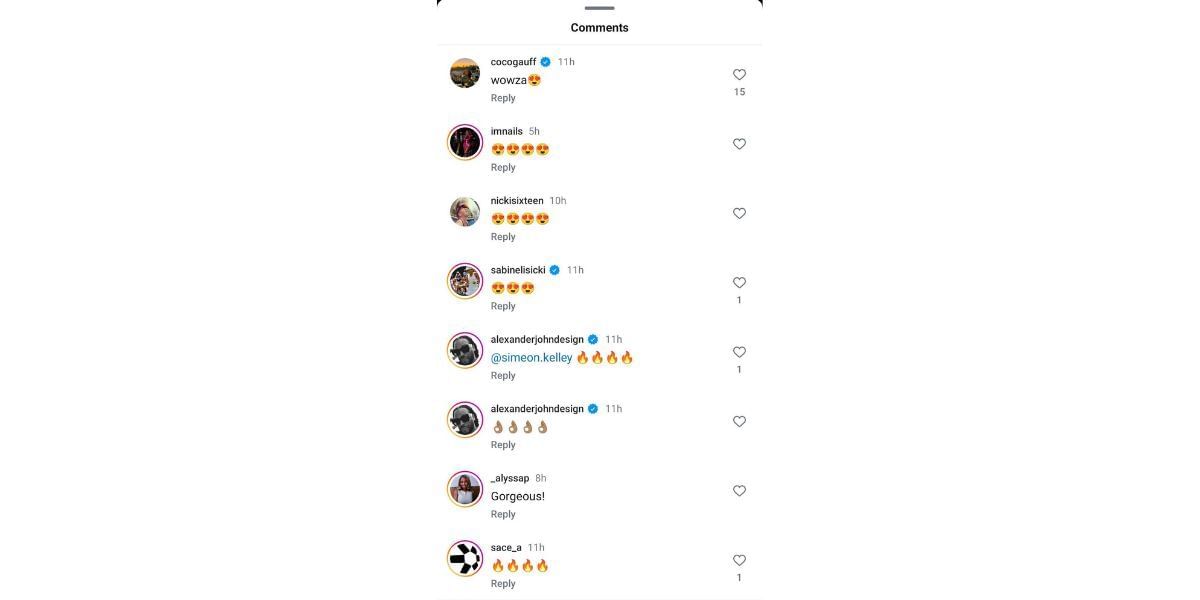This screenshot has width=1200, height=600.
Task: Reply to cocogauff's comment
Action: (x=503, y=98)
